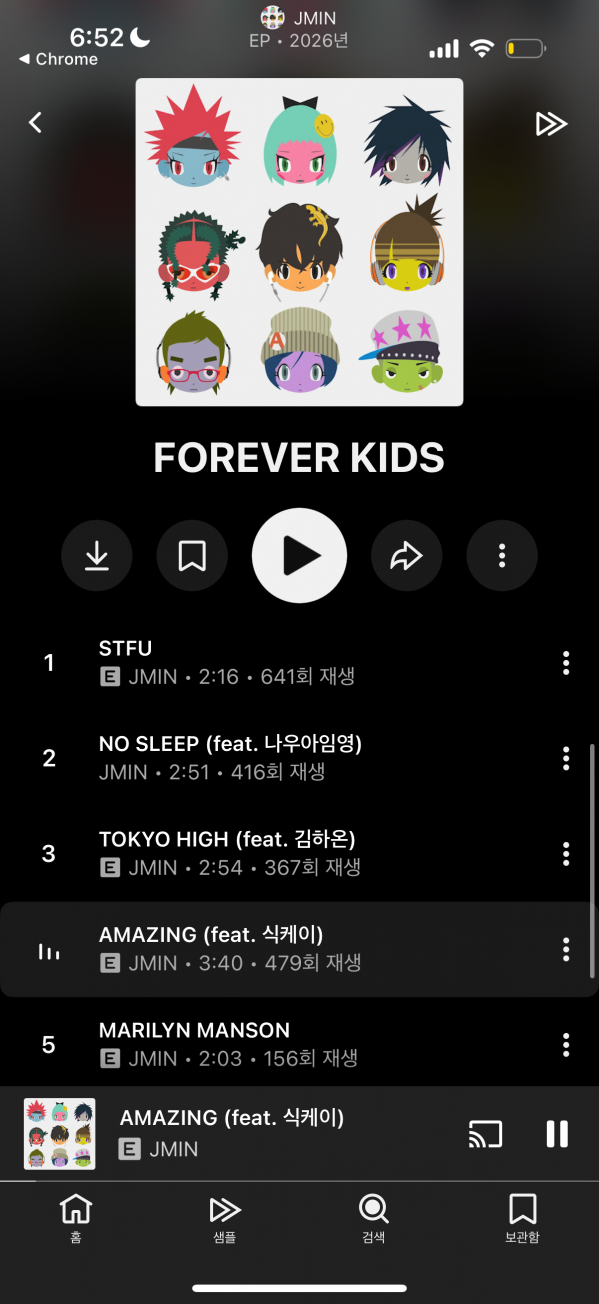Cast playback to another device
Viewport: 599px width, 1304px height.
pos(485,1134)
